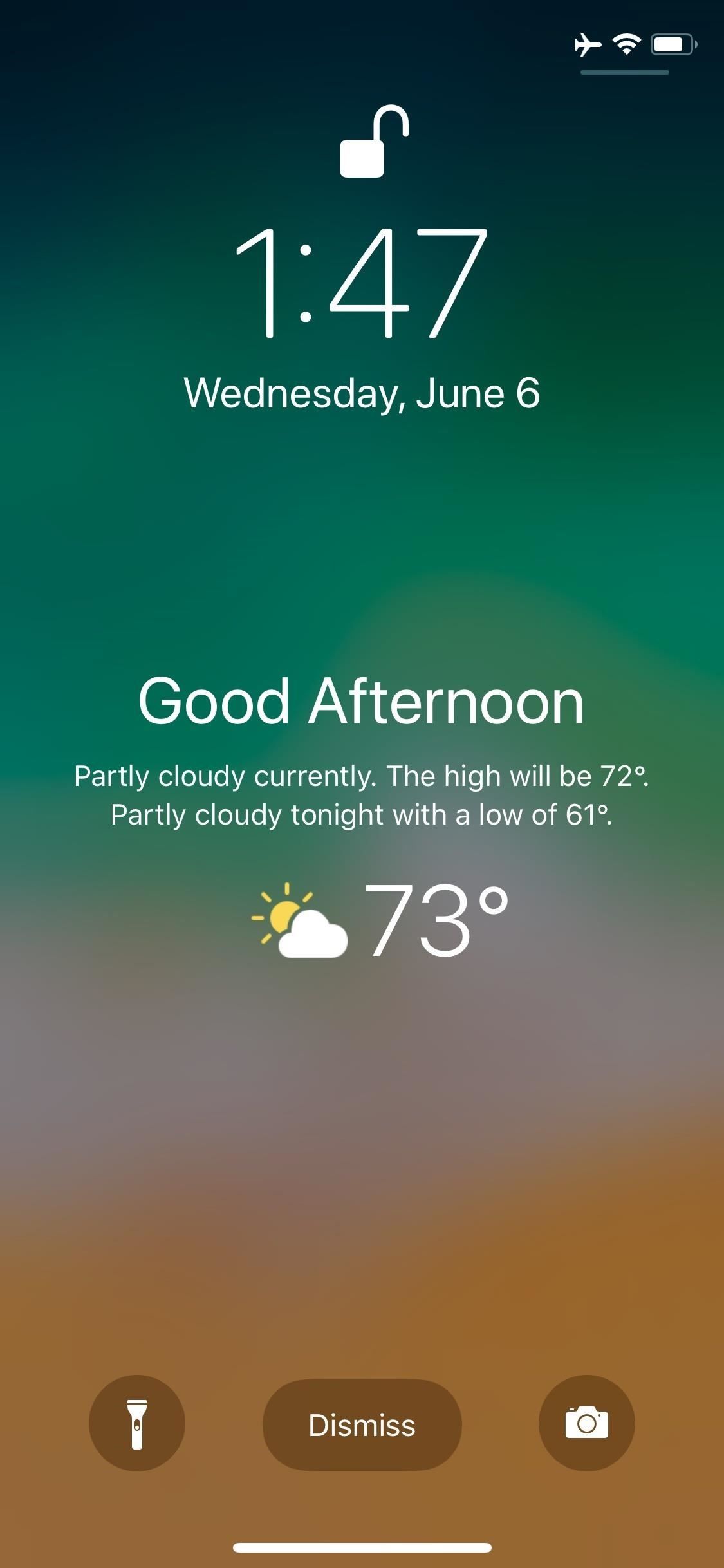Tap the small bar below status icons

pyautogui.click(x=625, y=73)
